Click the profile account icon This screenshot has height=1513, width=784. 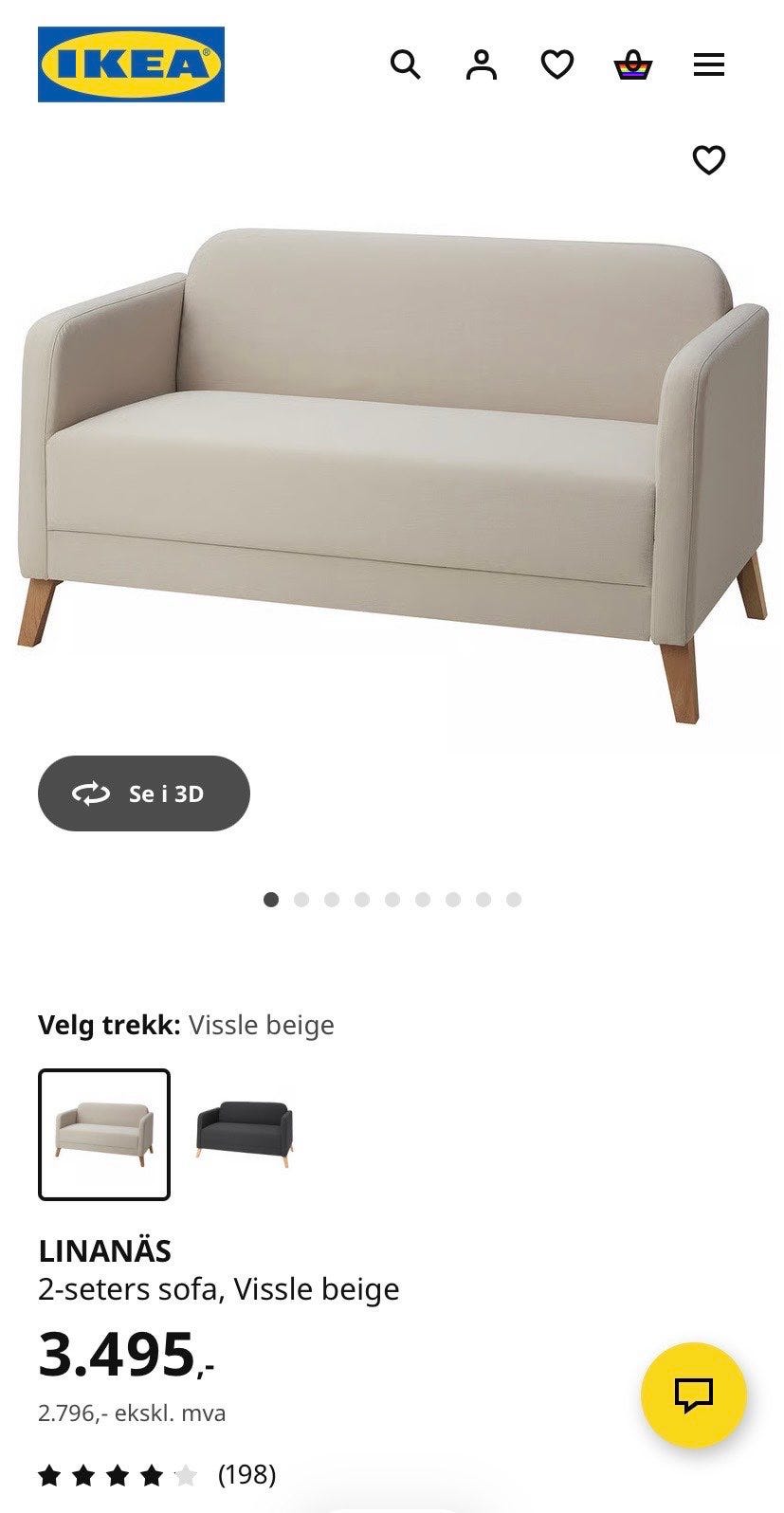click(481, 64)
